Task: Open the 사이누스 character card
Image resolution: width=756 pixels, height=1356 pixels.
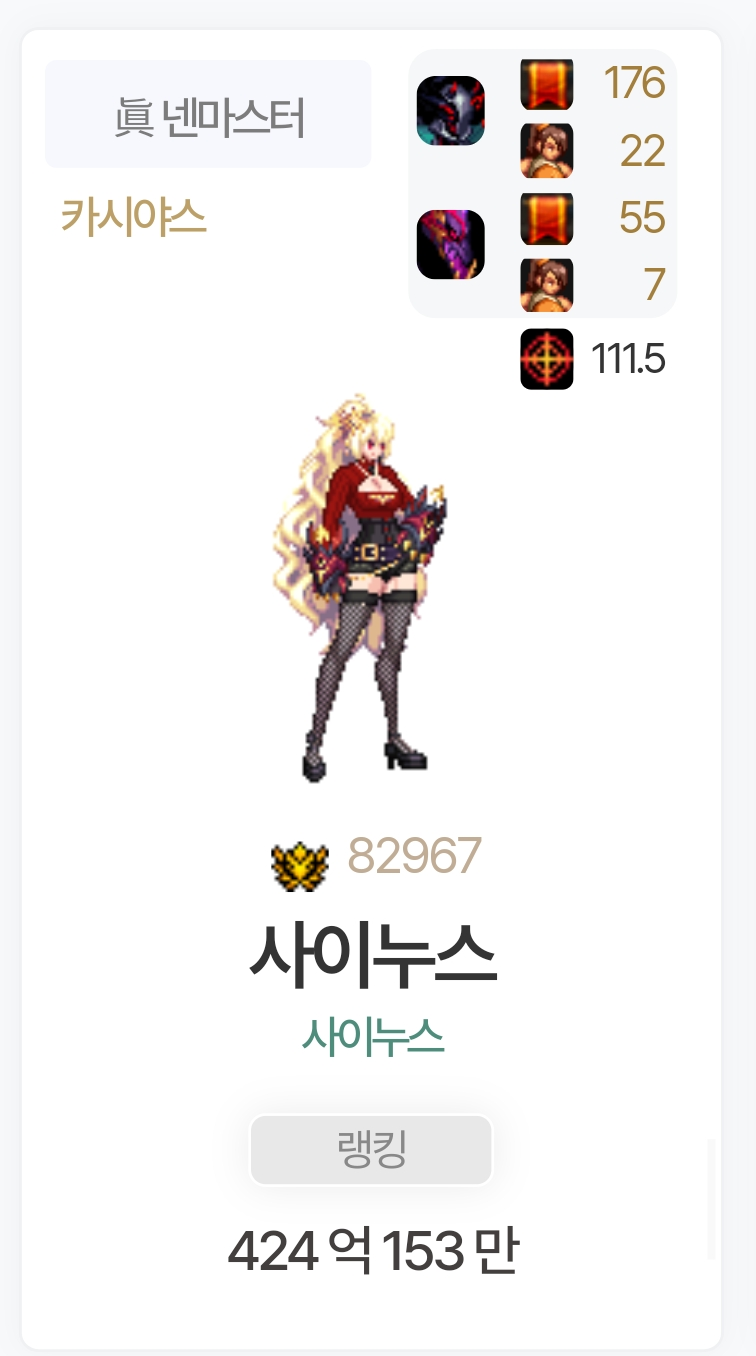Action: click(372, 956)
